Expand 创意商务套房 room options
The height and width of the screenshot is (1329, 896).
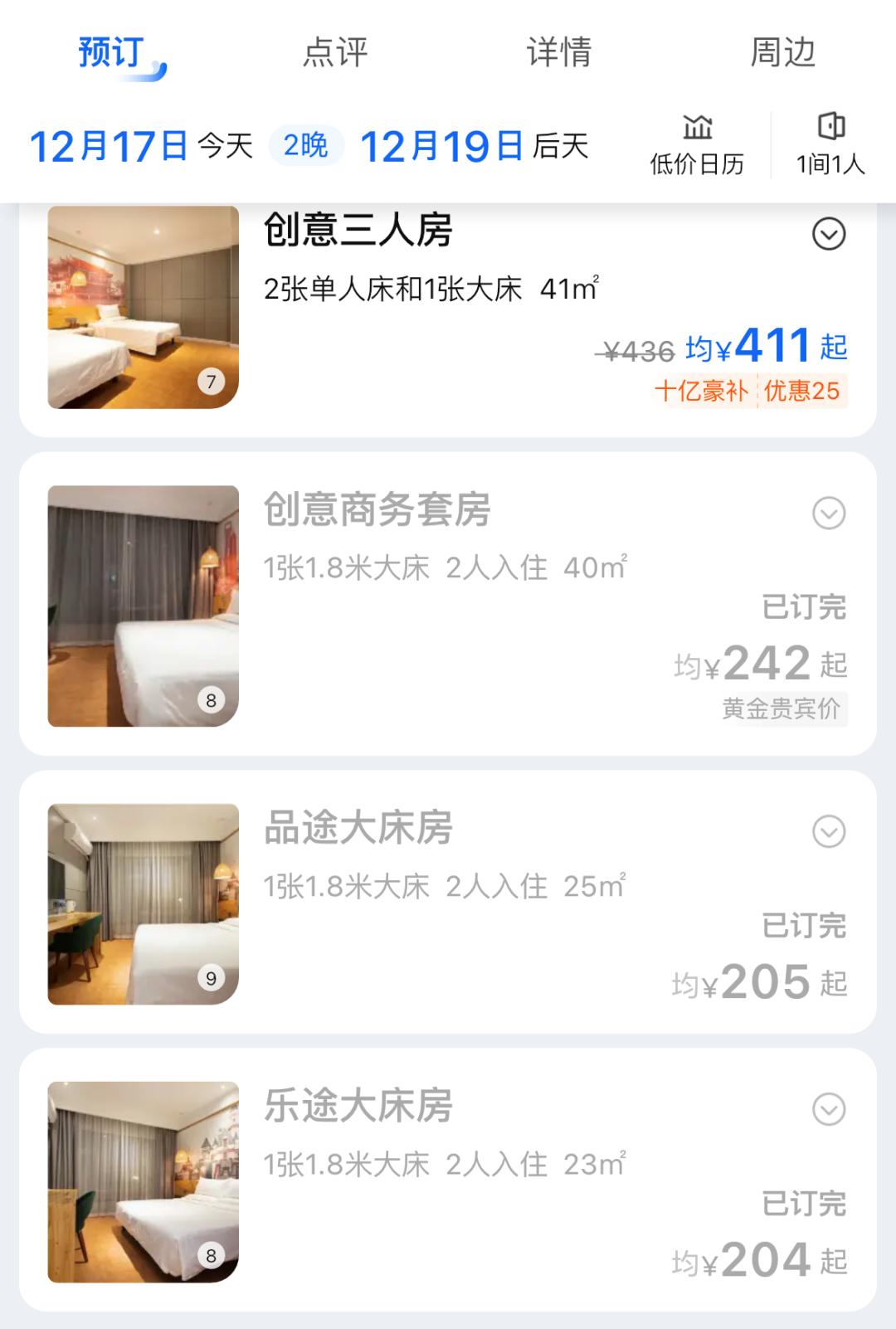[x=829, y=513]
